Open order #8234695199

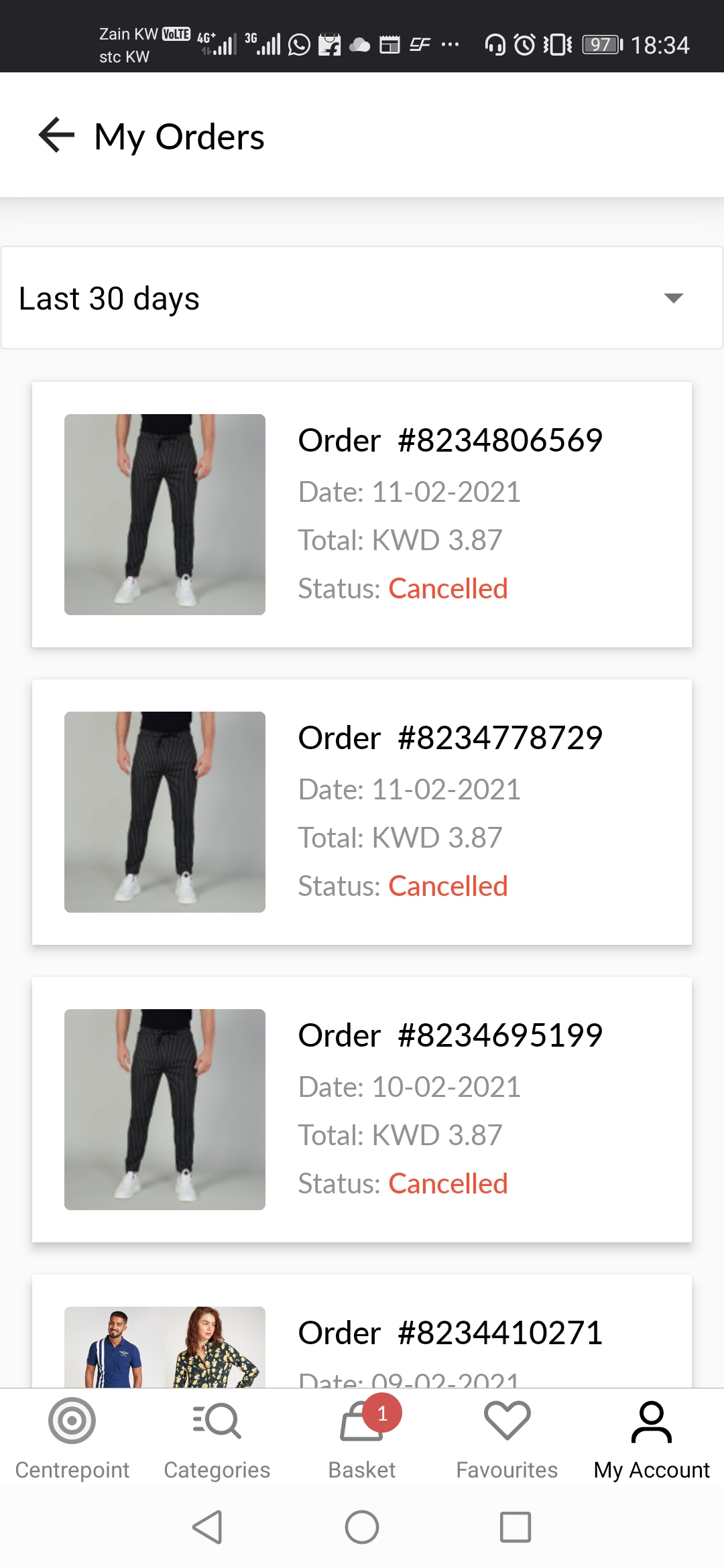point(362,1110)
